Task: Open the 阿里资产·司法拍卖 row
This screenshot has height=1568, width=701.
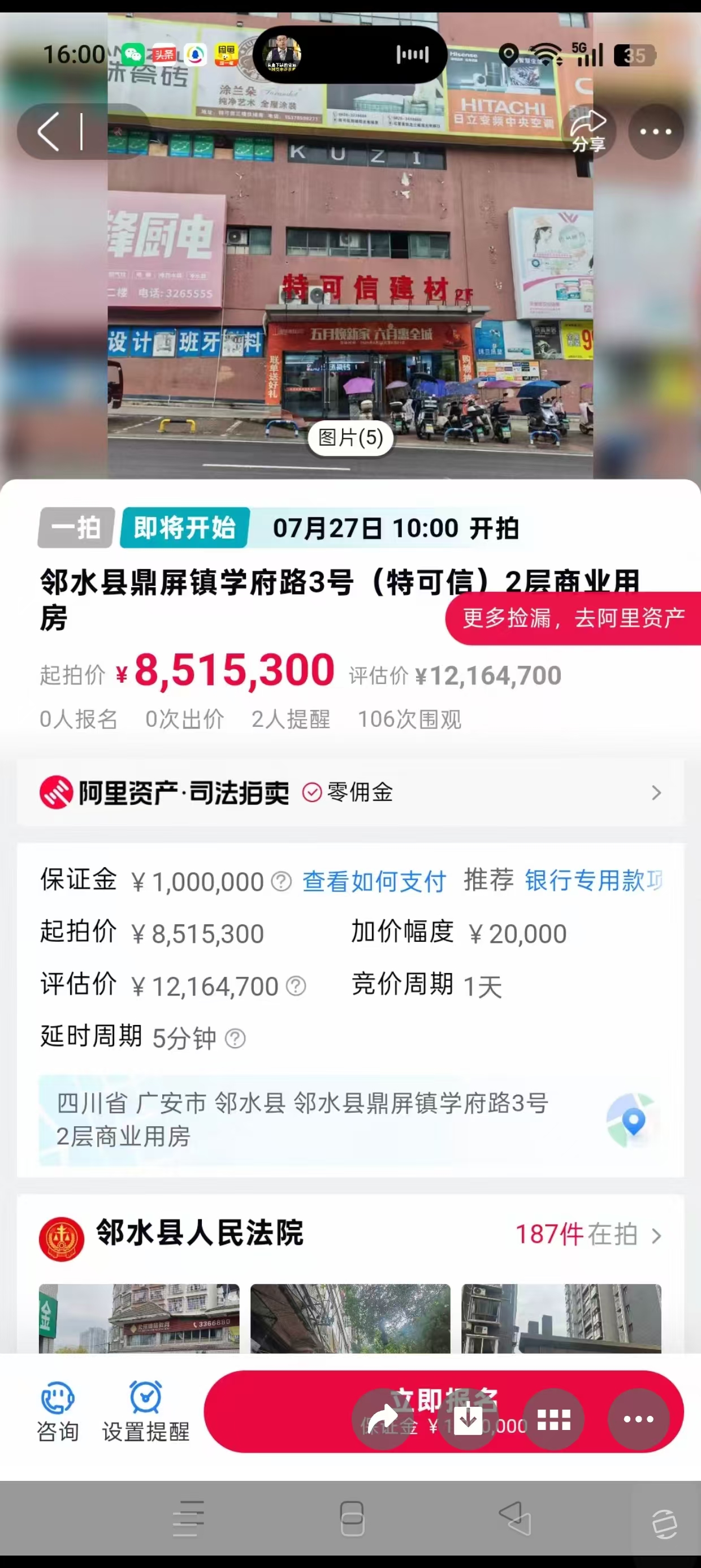Action: click(x=350, y=792)
